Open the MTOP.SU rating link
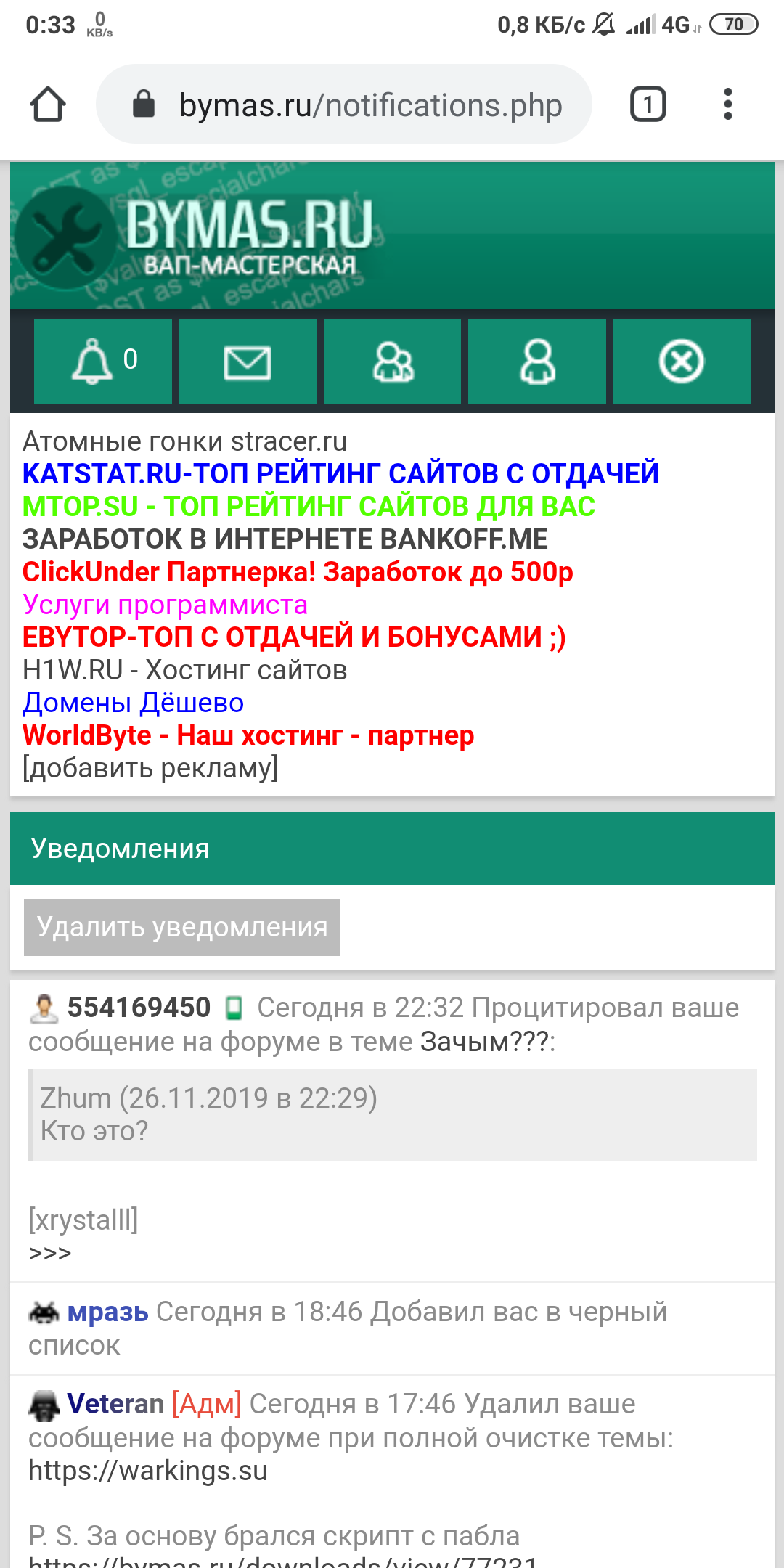784x1568 pixels. (x=309, y=506)
